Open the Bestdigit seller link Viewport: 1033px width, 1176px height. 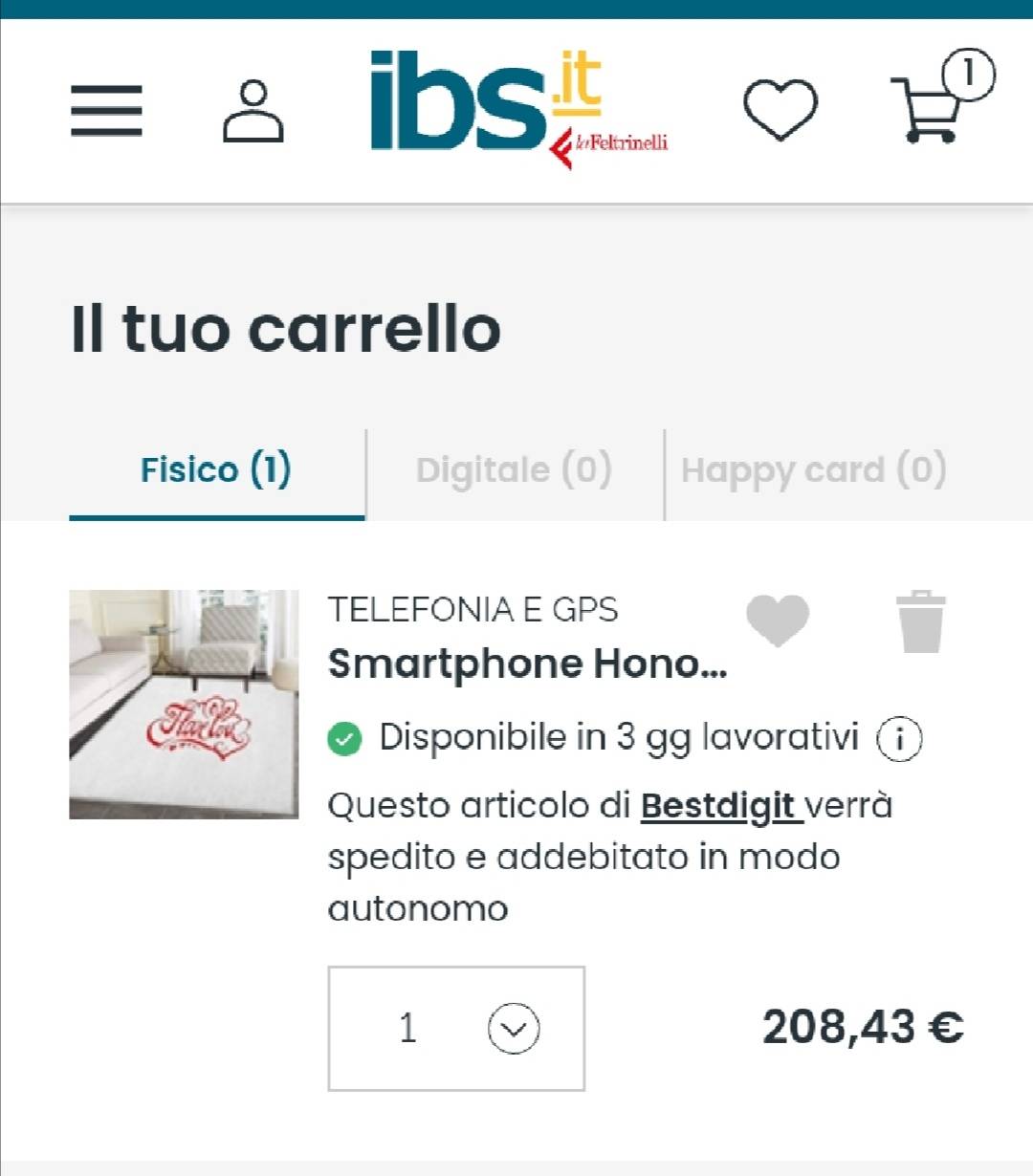click(720, 806)
